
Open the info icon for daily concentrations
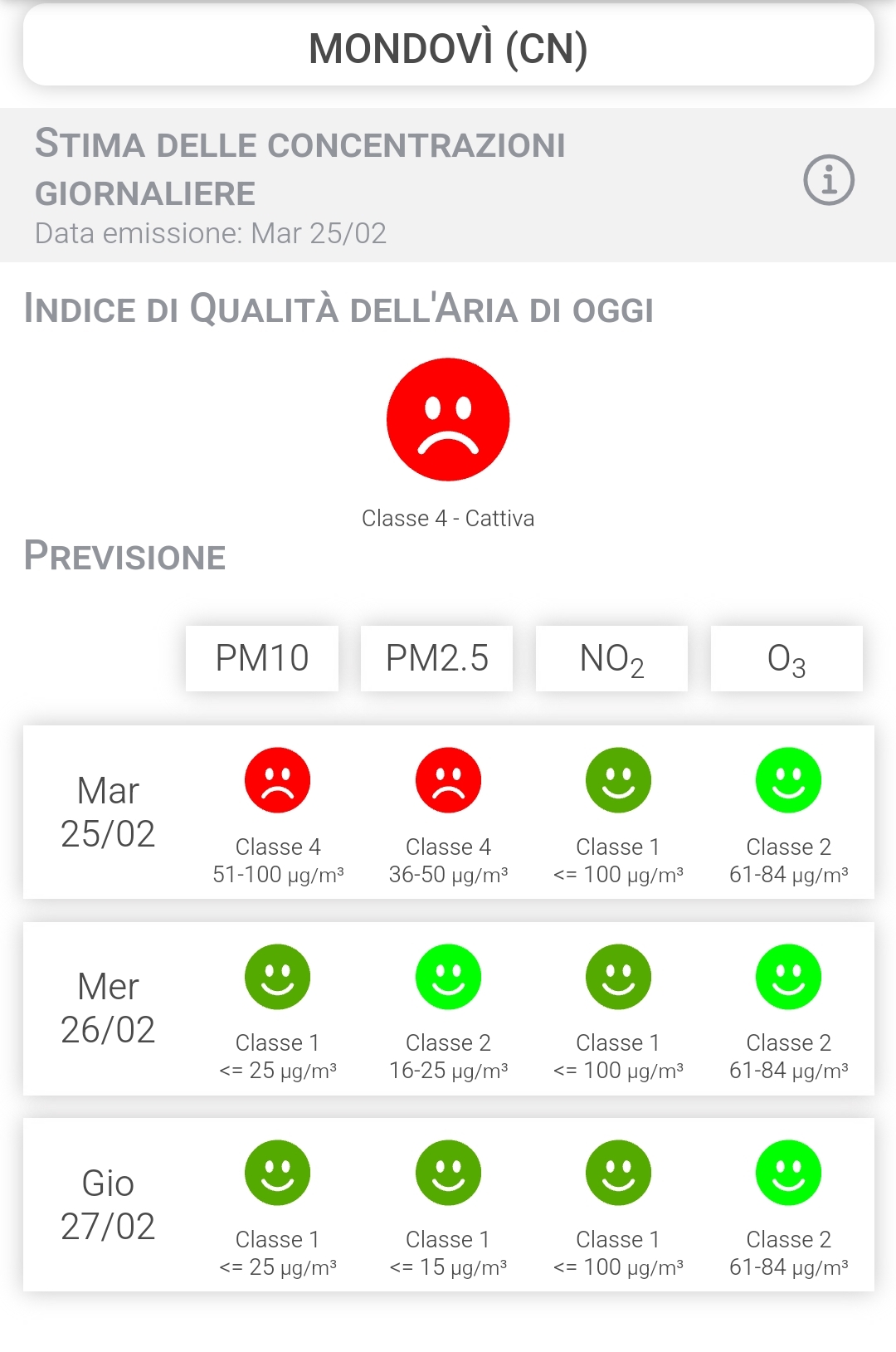coord(828,179)
